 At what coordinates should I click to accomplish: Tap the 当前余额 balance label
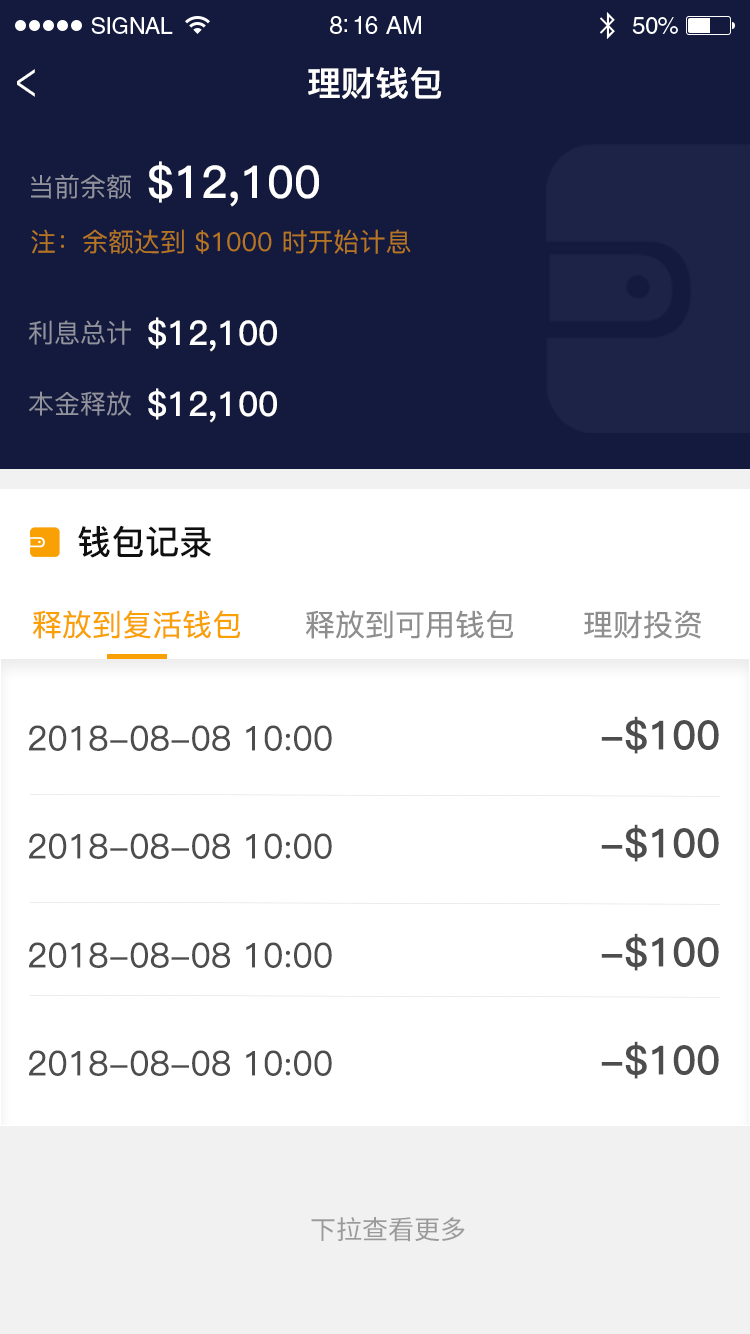[x=79, y=185]
